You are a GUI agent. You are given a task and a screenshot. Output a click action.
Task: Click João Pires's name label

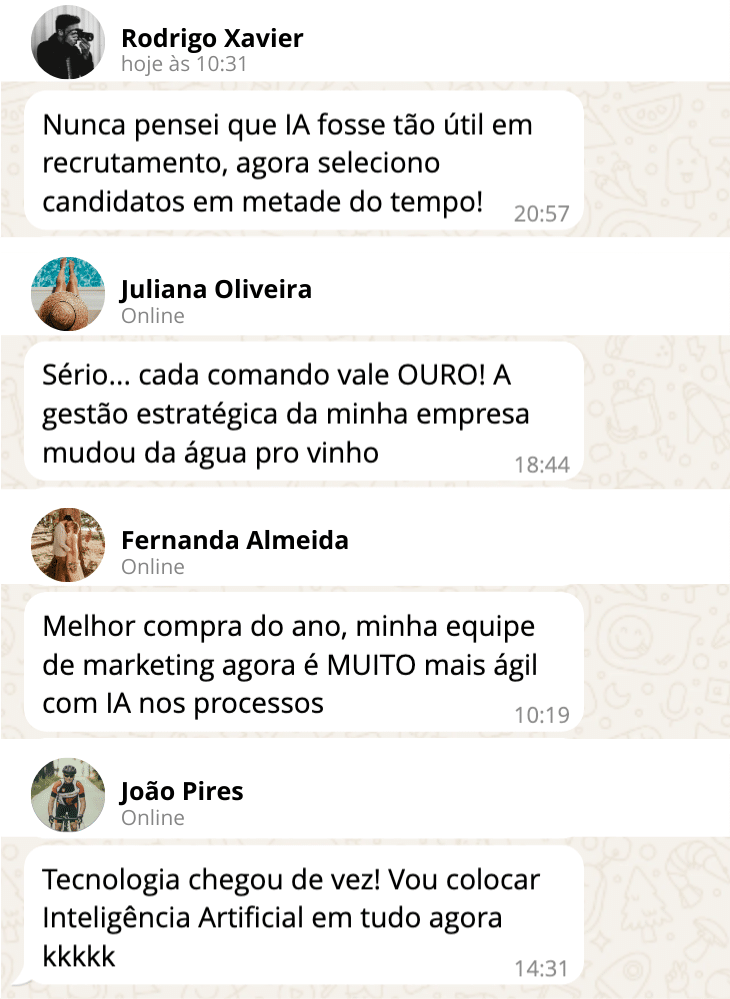coord(182,790)
